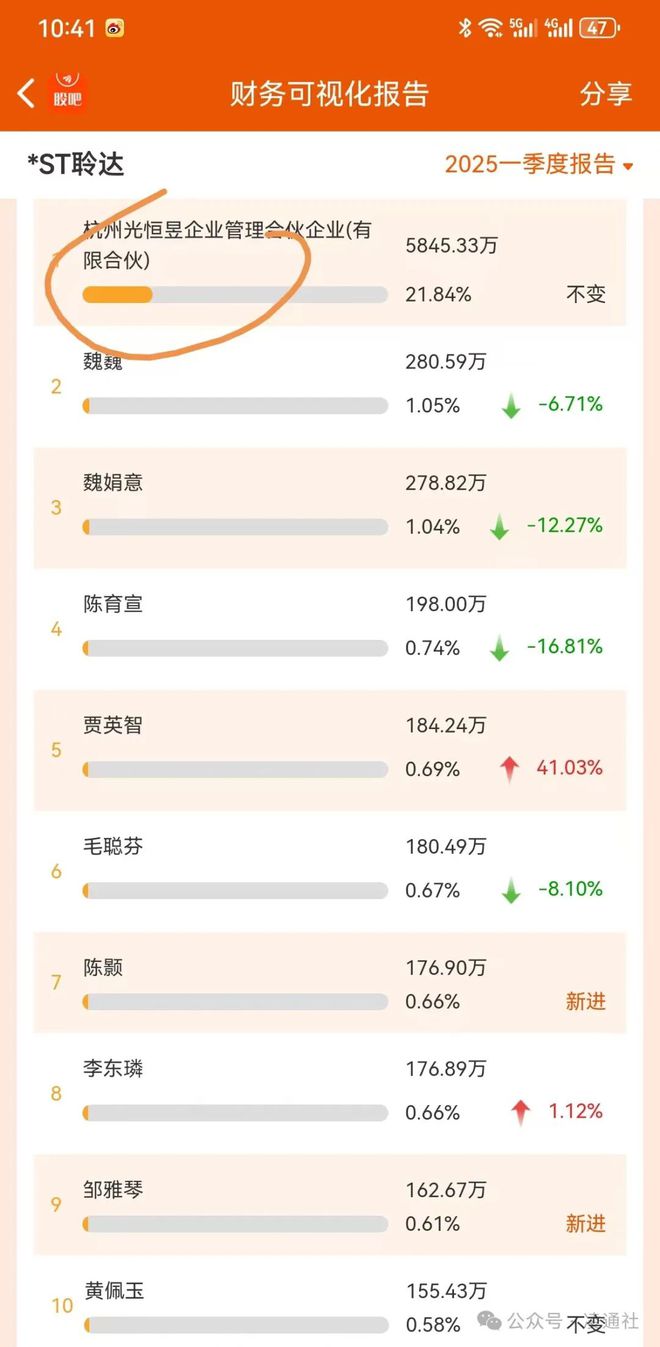This screenshot has height=1347, width=660.
Task: Open the 2025一季度报告 period dropdown
Action: [x=539, y=165]
